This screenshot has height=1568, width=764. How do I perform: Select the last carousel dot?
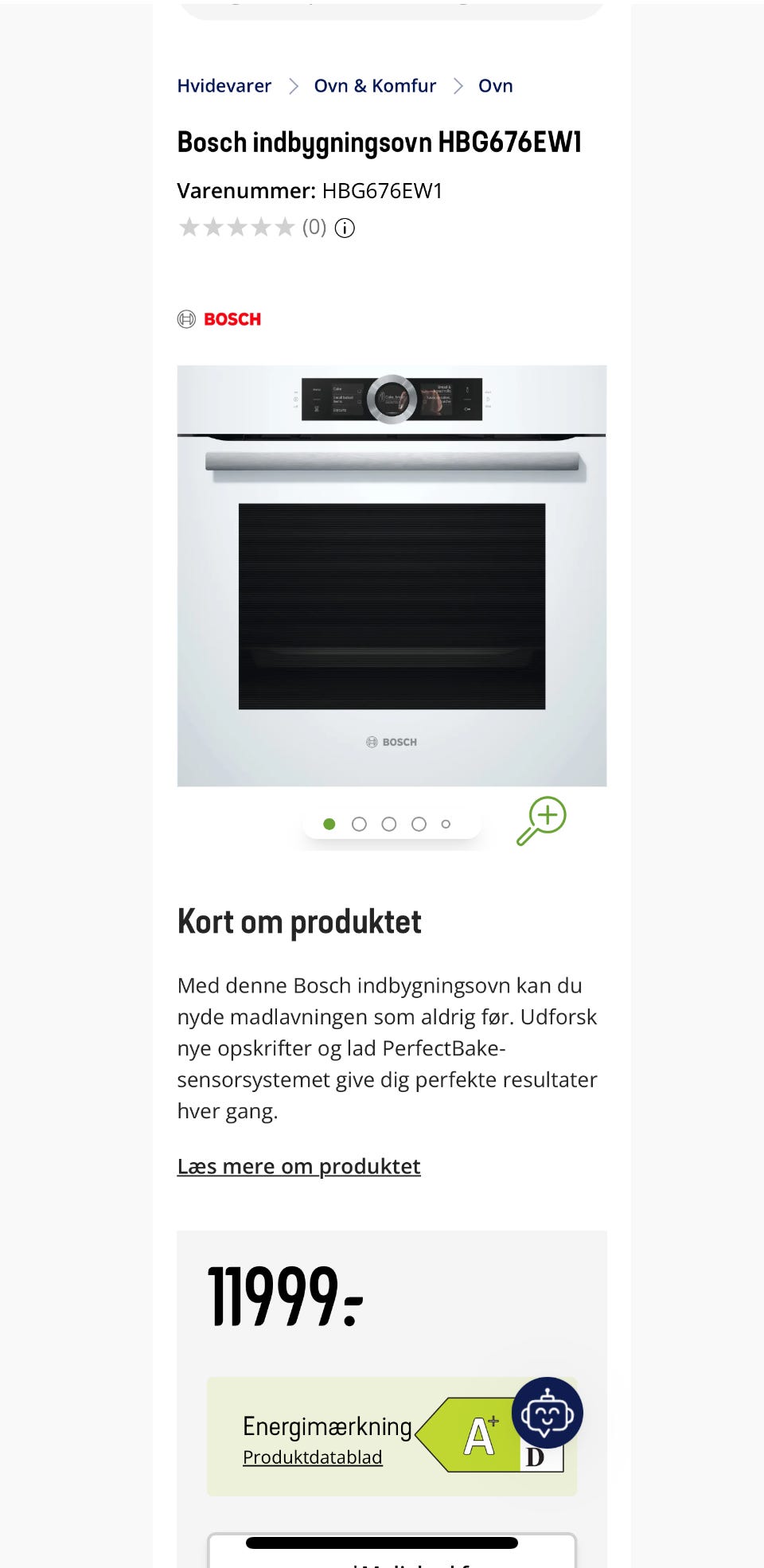(446, 824)
